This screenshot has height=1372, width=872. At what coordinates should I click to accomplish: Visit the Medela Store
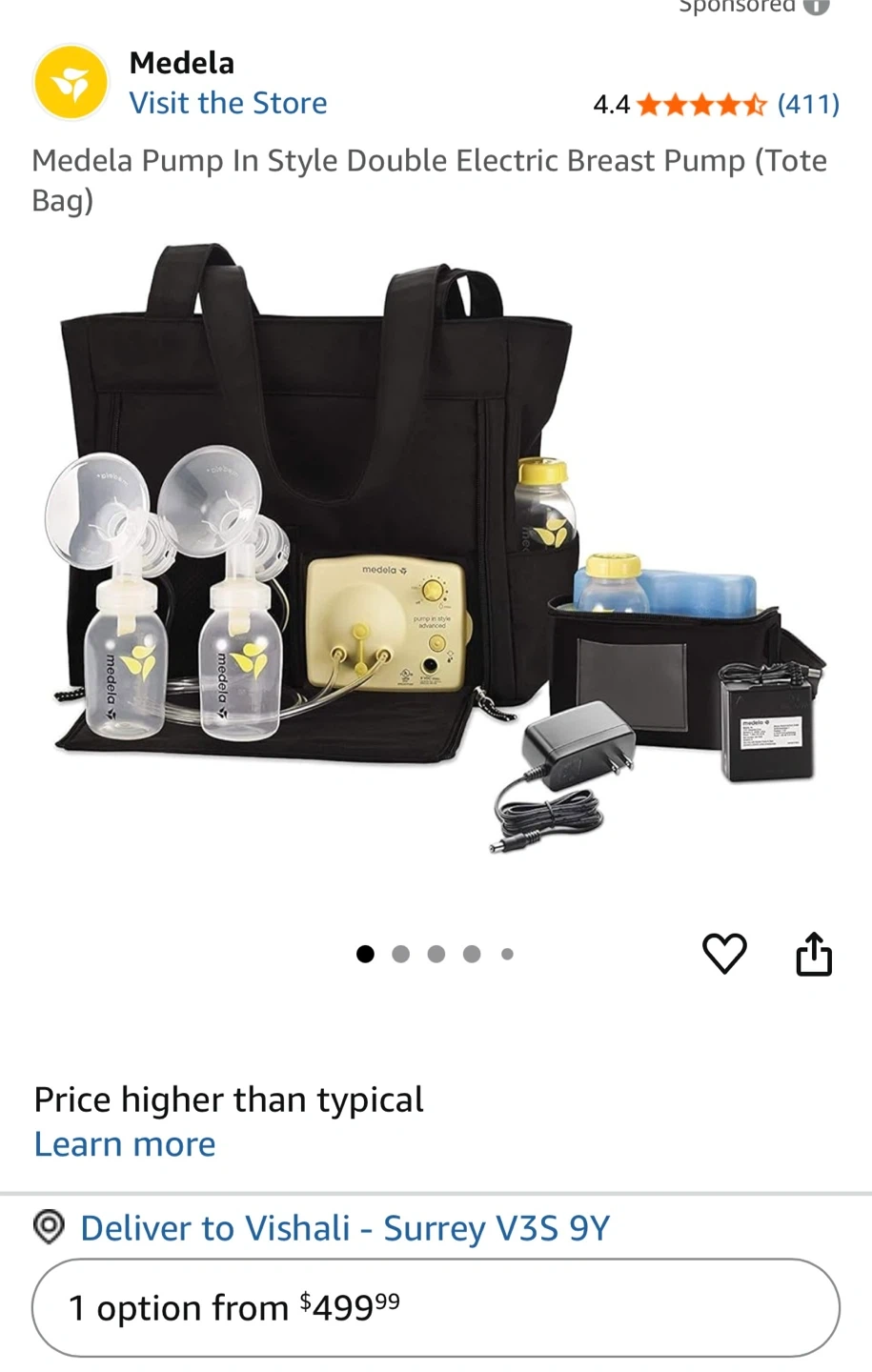click(228, 103)
